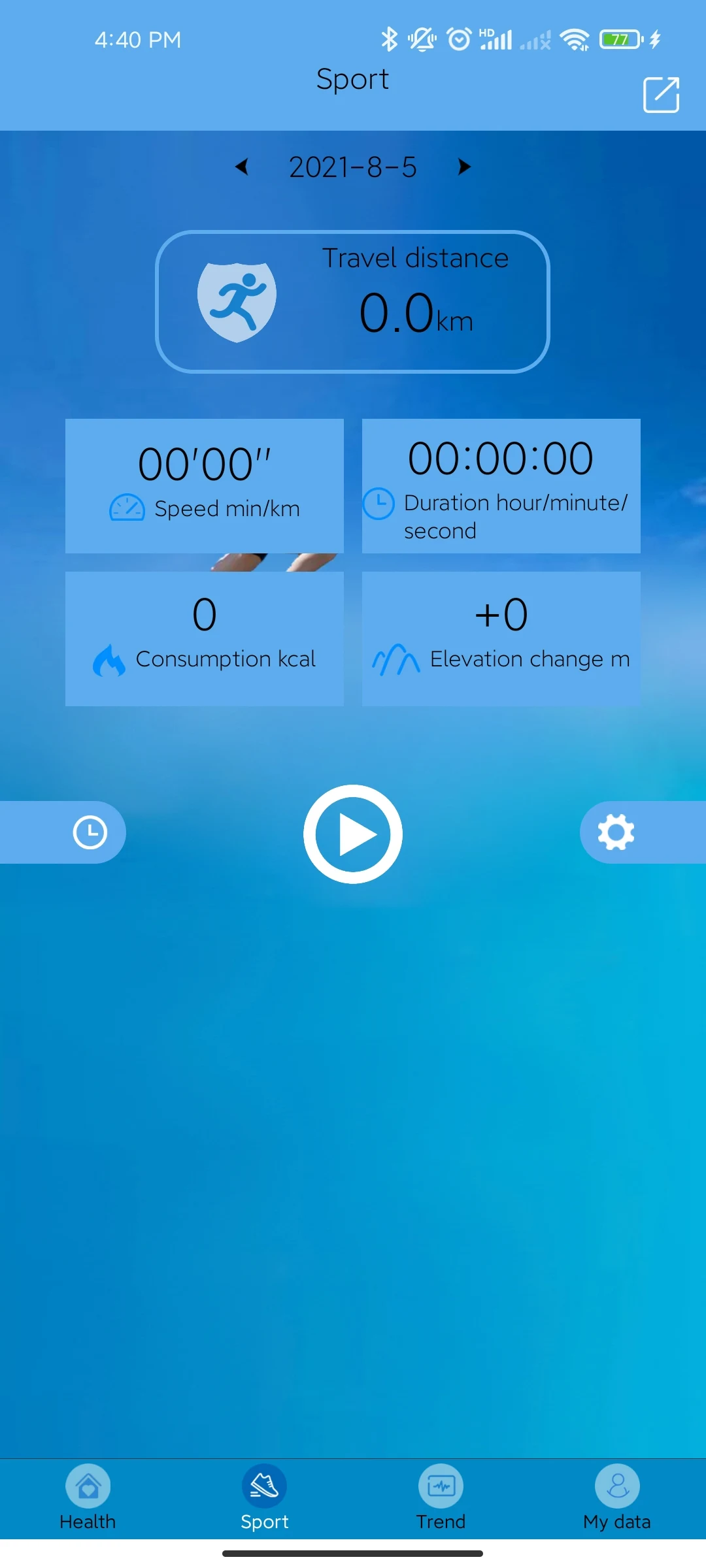Viewport: 706px width, 1568px height.
Task: Share sport data via top-right icon
Action: tap(661, 95)
